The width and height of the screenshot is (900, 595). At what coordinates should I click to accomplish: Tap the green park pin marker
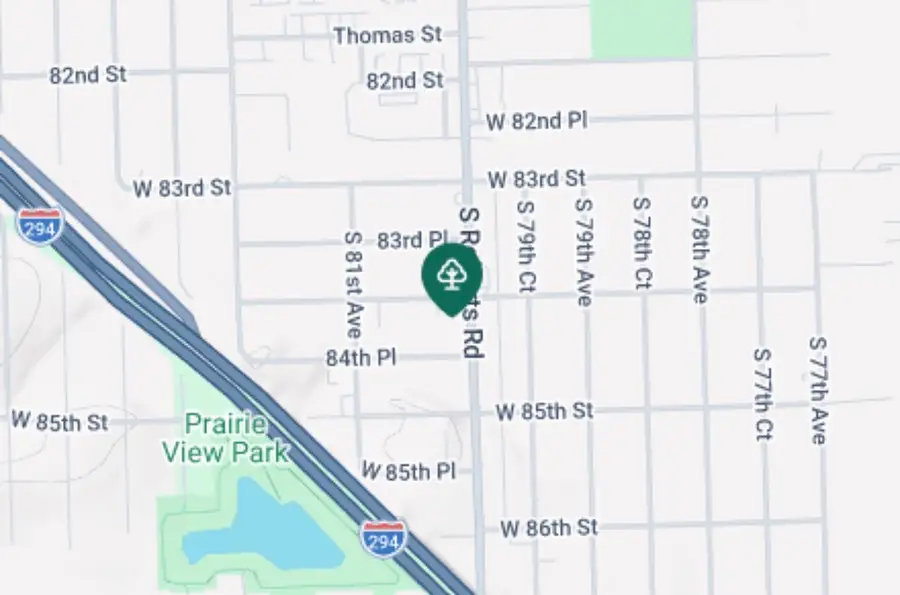click(x=452, y=275)
